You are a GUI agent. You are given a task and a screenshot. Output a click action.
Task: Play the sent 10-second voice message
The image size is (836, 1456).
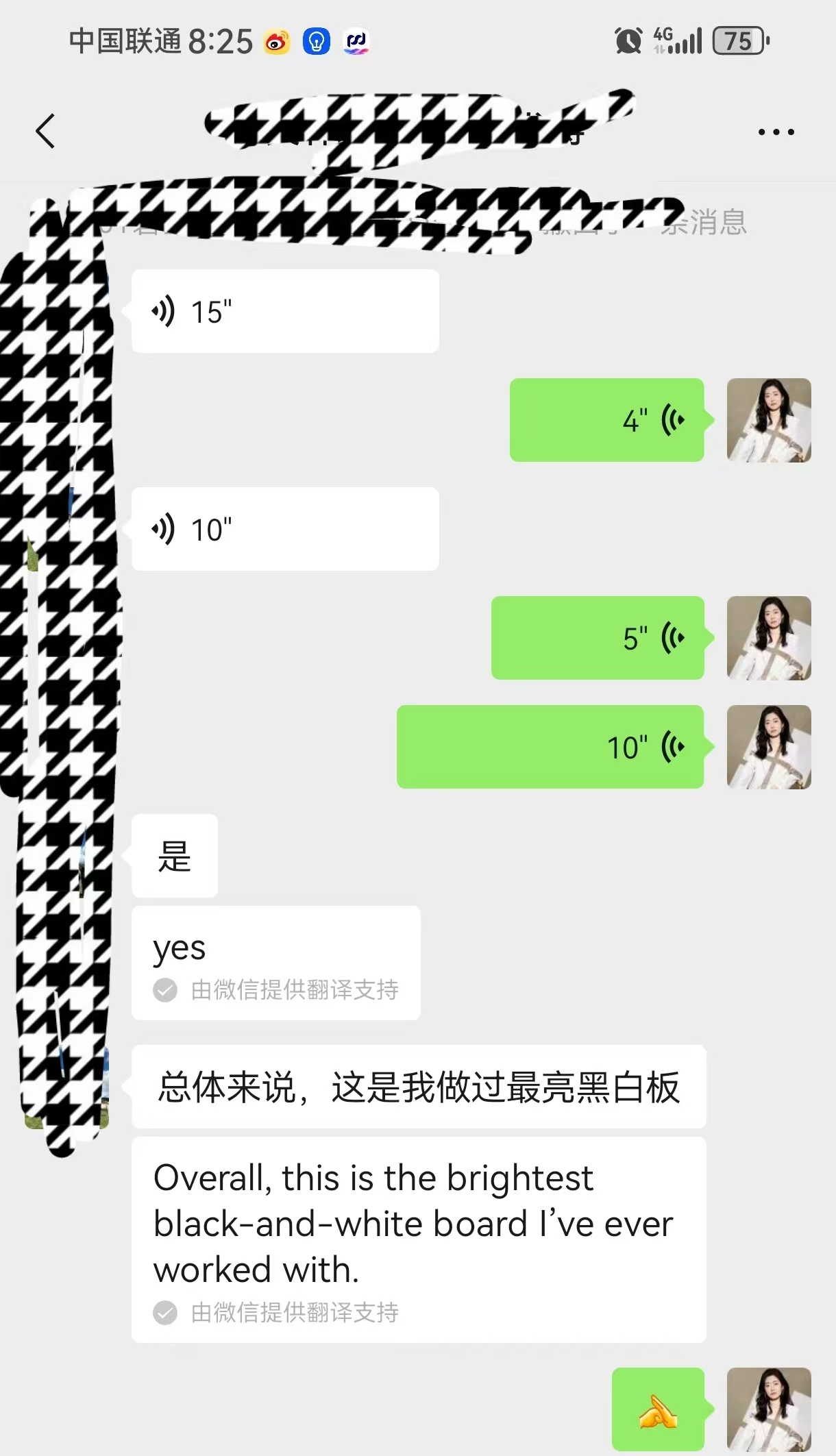click(550, 747)
